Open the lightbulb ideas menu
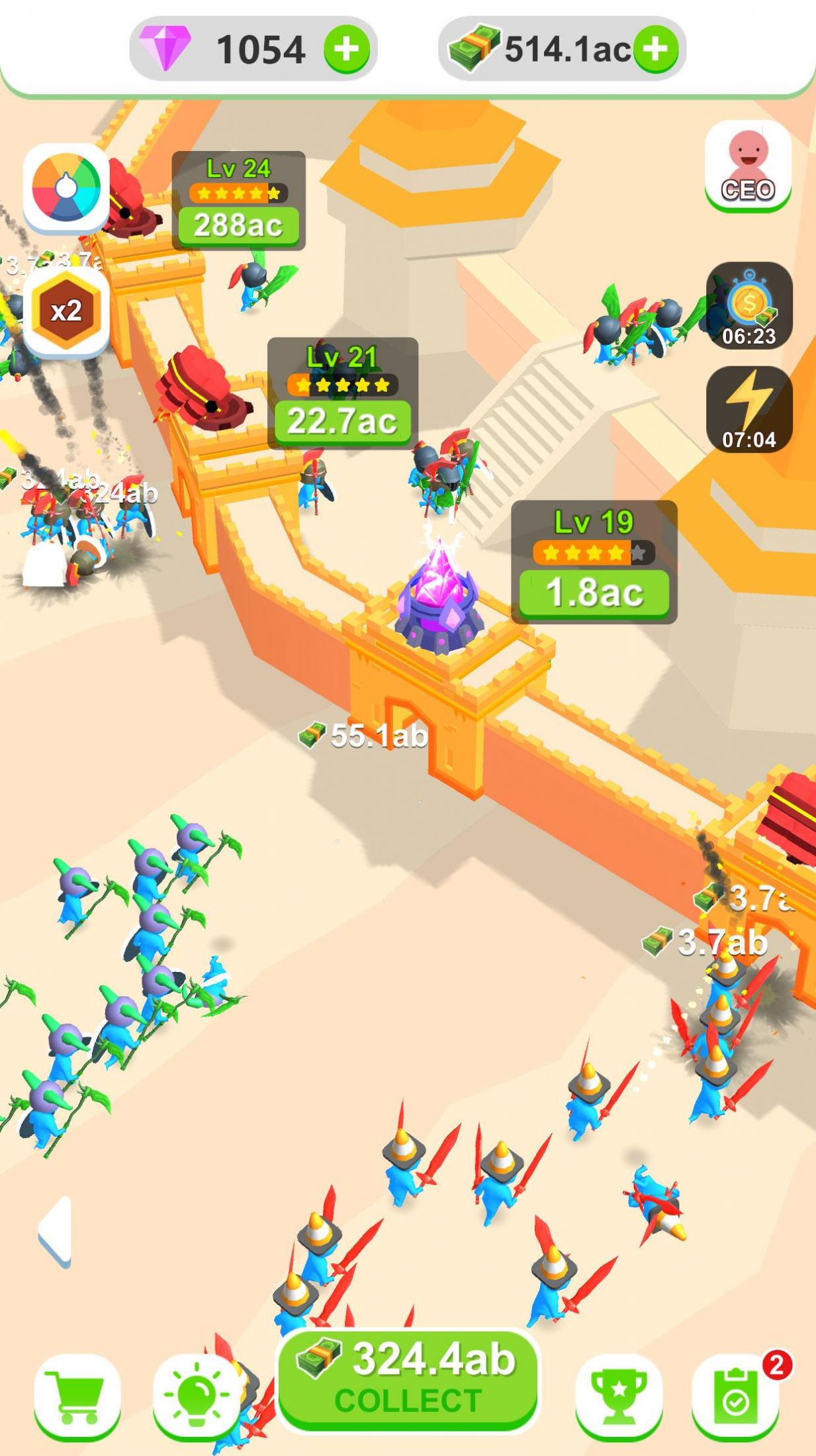 (x=197, y=1396)
